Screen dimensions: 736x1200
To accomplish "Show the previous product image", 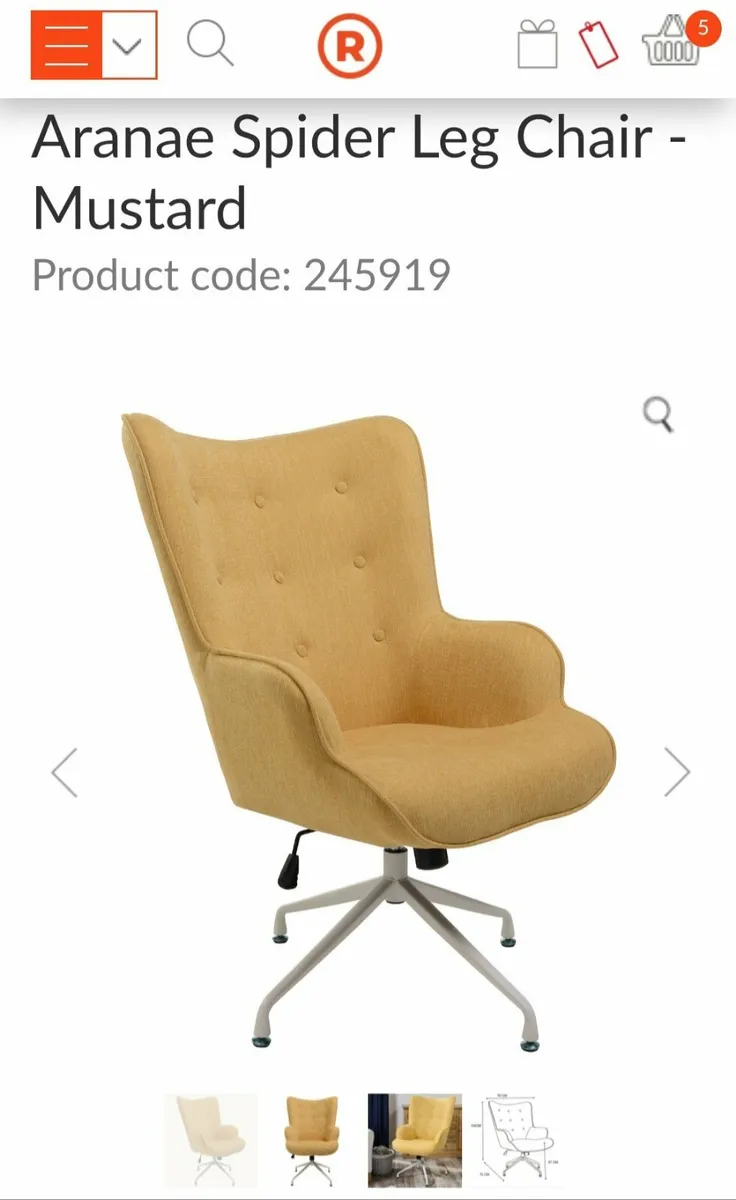I will click(62, 770).
